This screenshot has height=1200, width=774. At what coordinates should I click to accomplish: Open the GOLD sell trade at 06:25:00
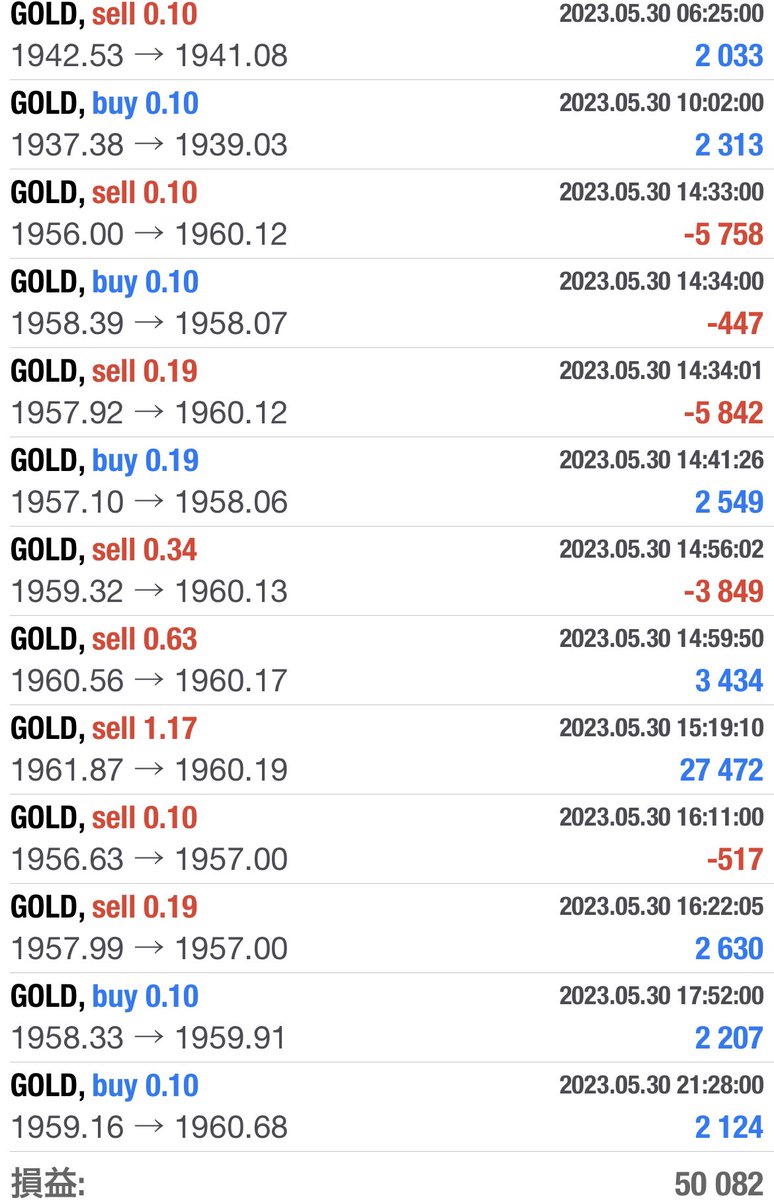[386, 36]
